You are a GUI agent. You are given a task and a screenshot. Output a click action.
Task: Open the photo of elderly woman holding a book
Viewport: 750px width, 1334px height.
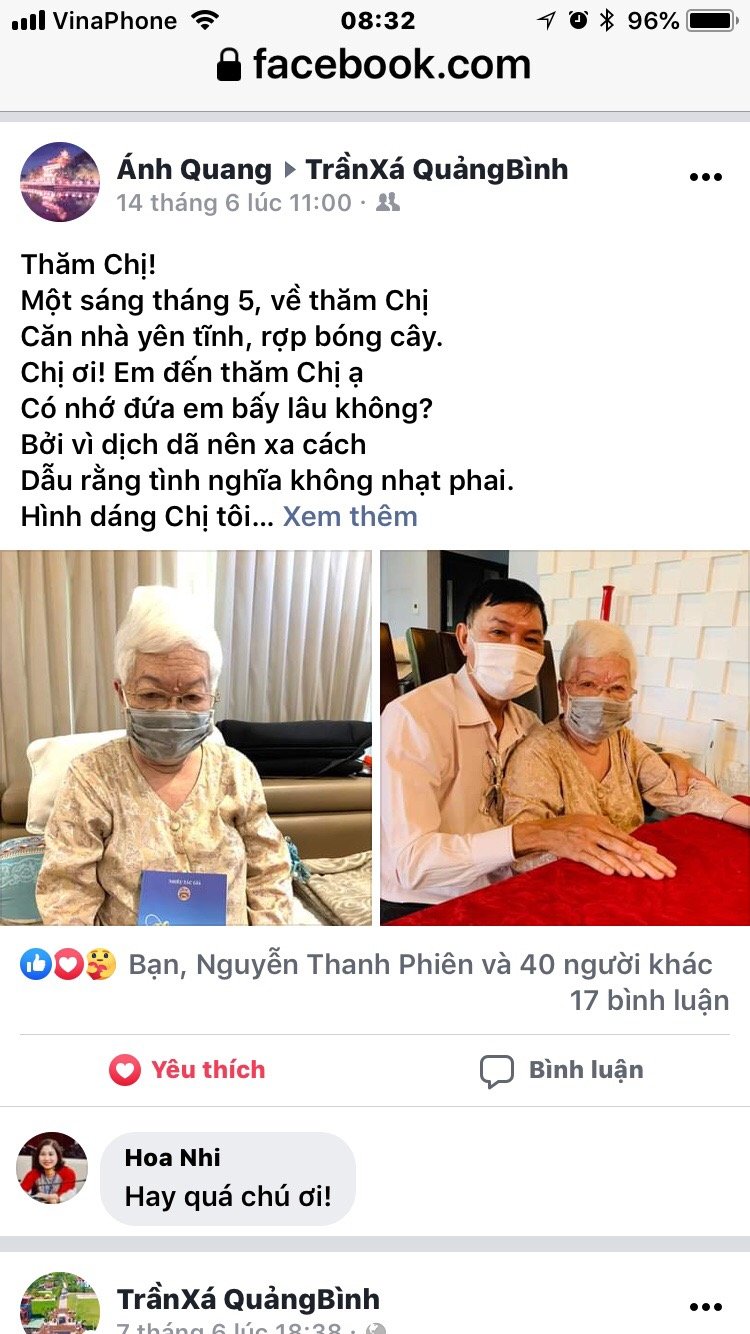click(186, 738)
